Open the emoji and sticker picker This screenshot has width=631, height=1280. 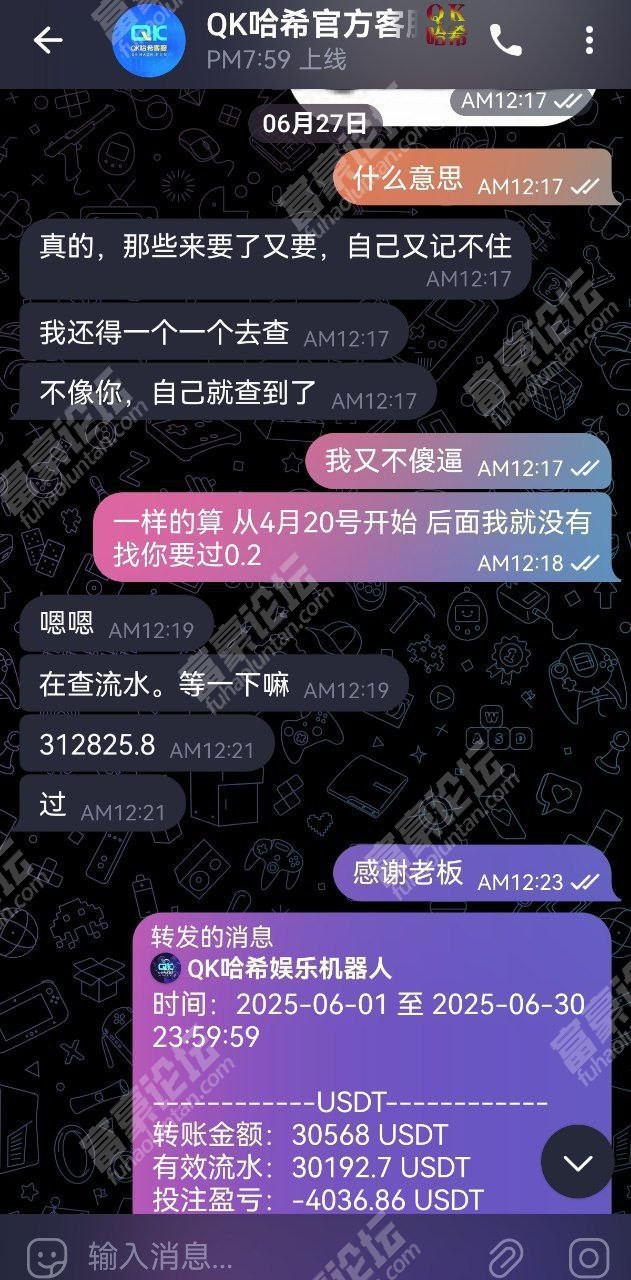tap(46, 1254)
